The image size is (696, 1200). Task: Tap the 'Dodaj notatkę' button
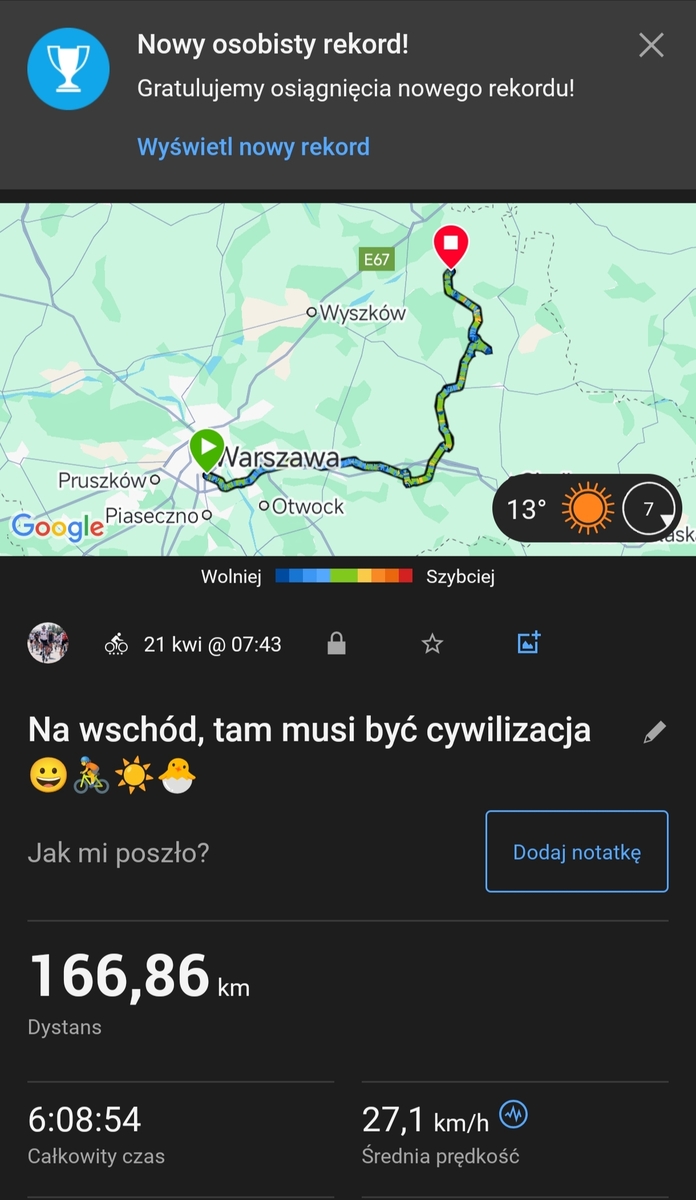click(576, 852)
